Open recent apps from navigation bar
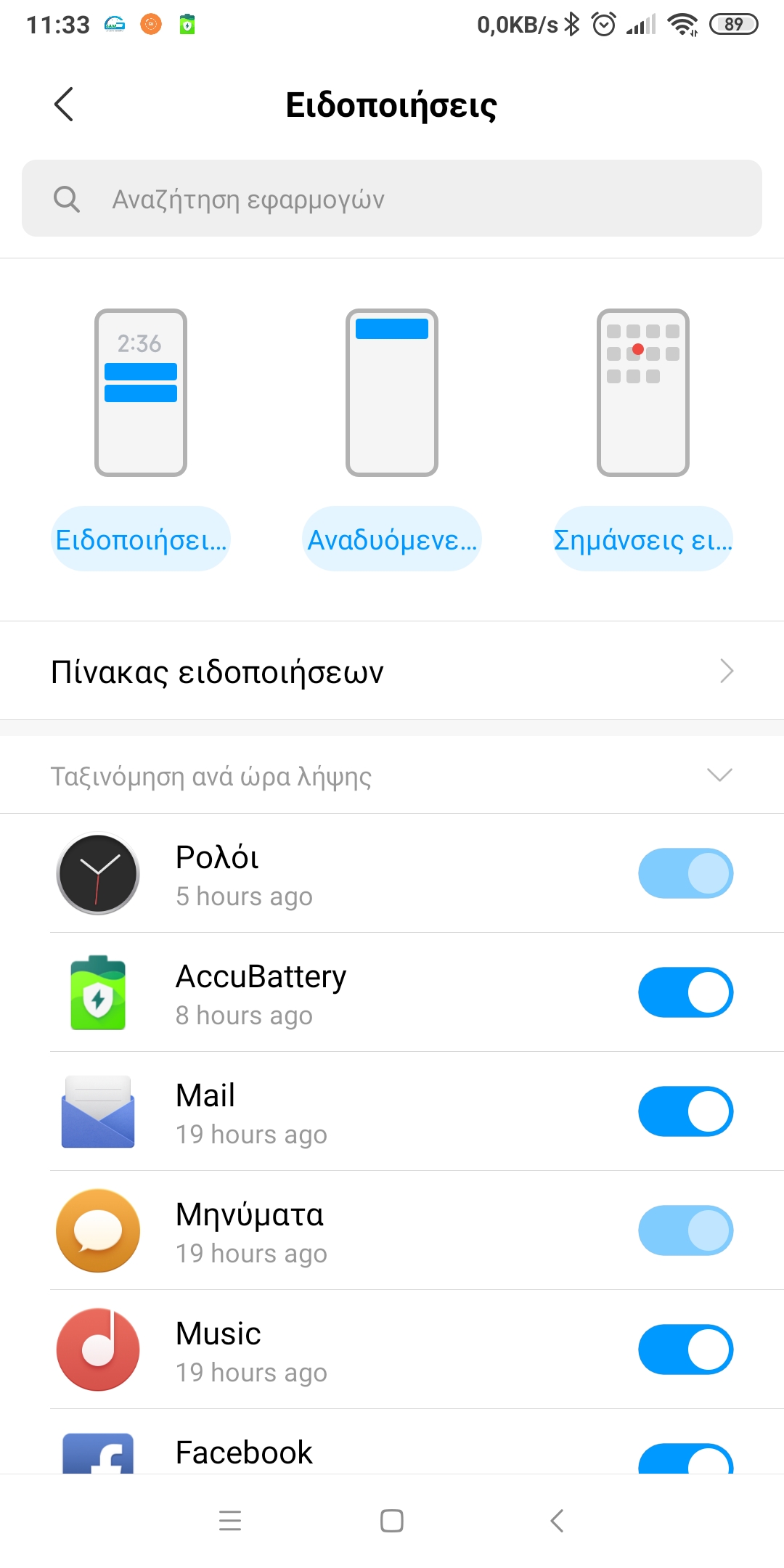Viewport: 784px width, 1568px height. coord(230,1521)
